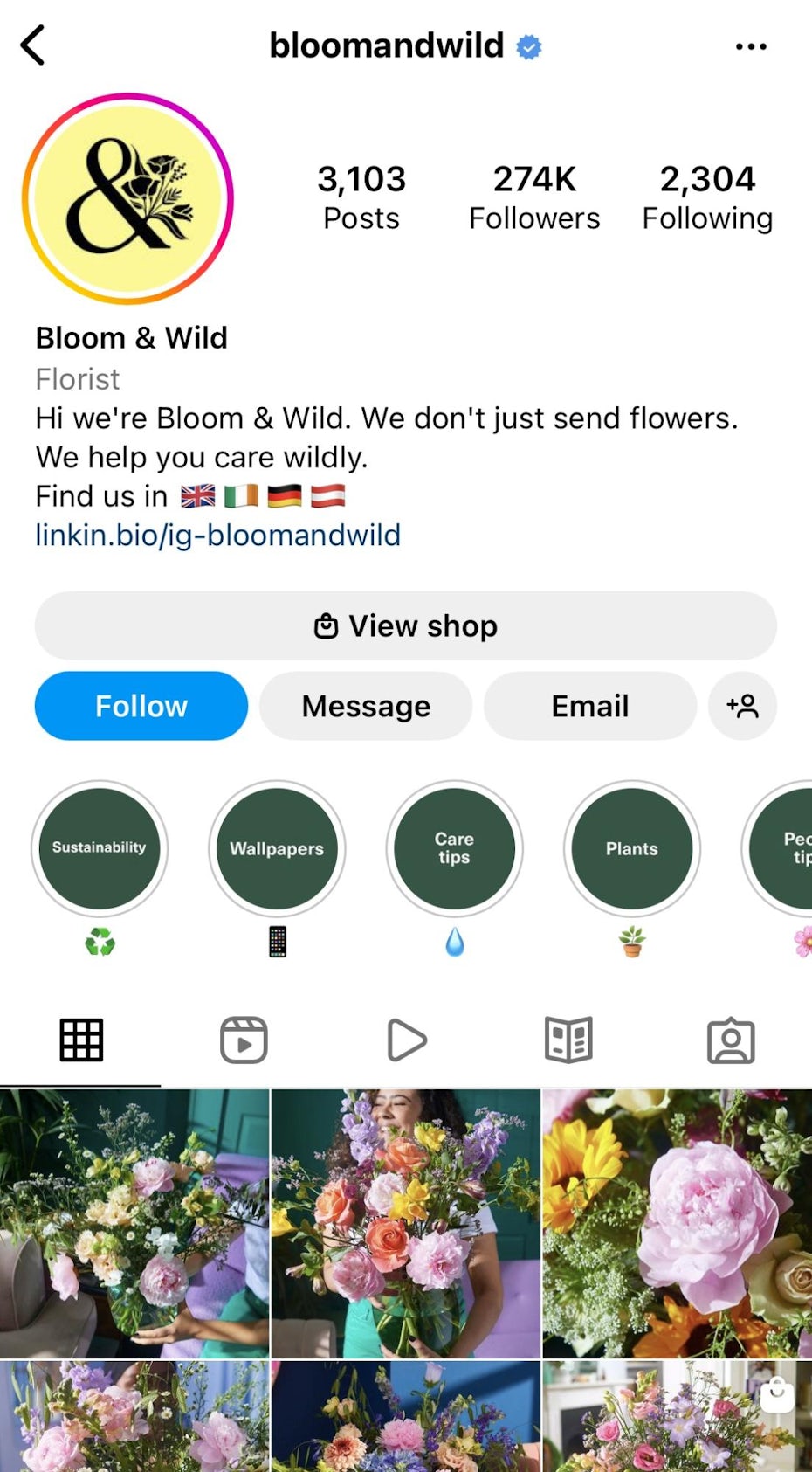This screenshot has width=812, height=1472.
Task: View Bloom & Wild's profile picture story
Action: (127, 199)
